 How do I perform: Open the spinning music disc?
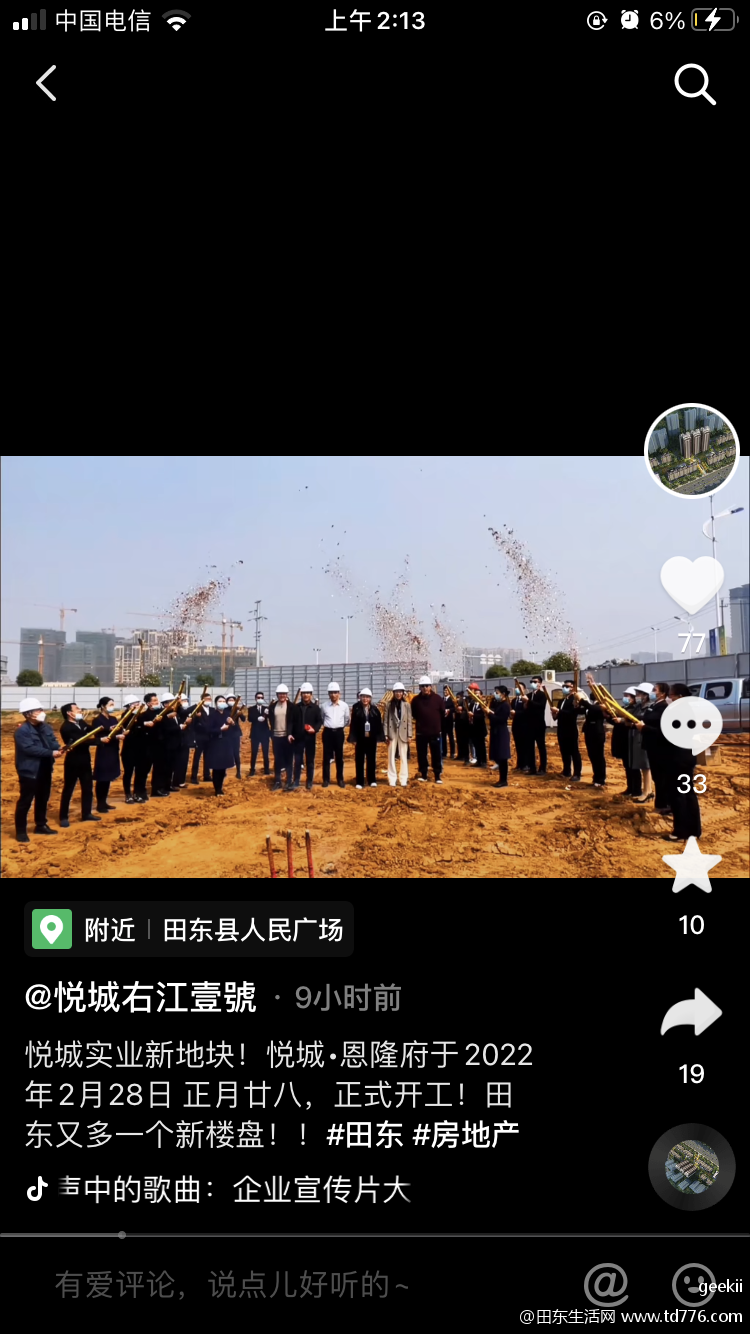tap(692, 1167)
